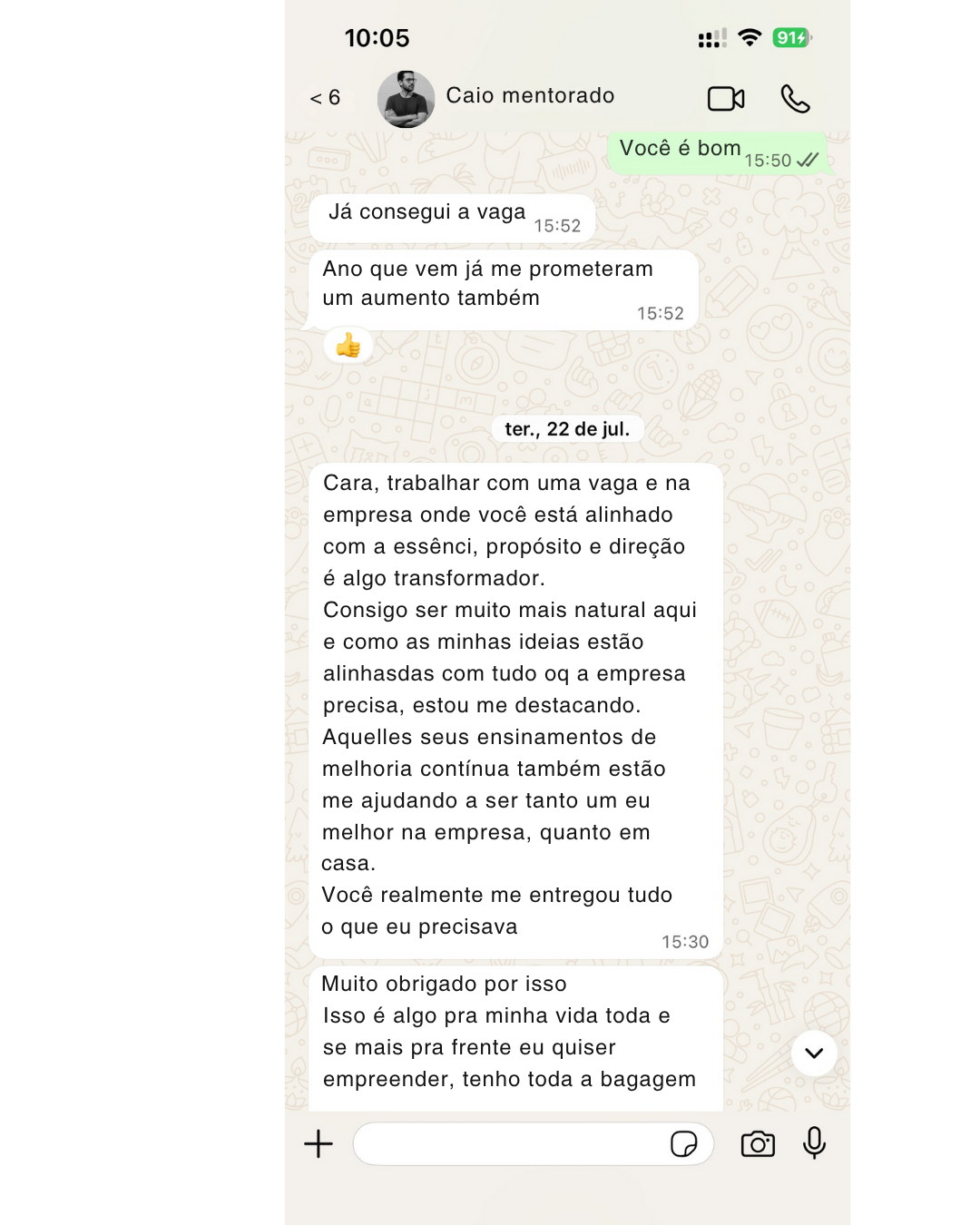Select the thumbs up emoji message

[x=348, y=345]
